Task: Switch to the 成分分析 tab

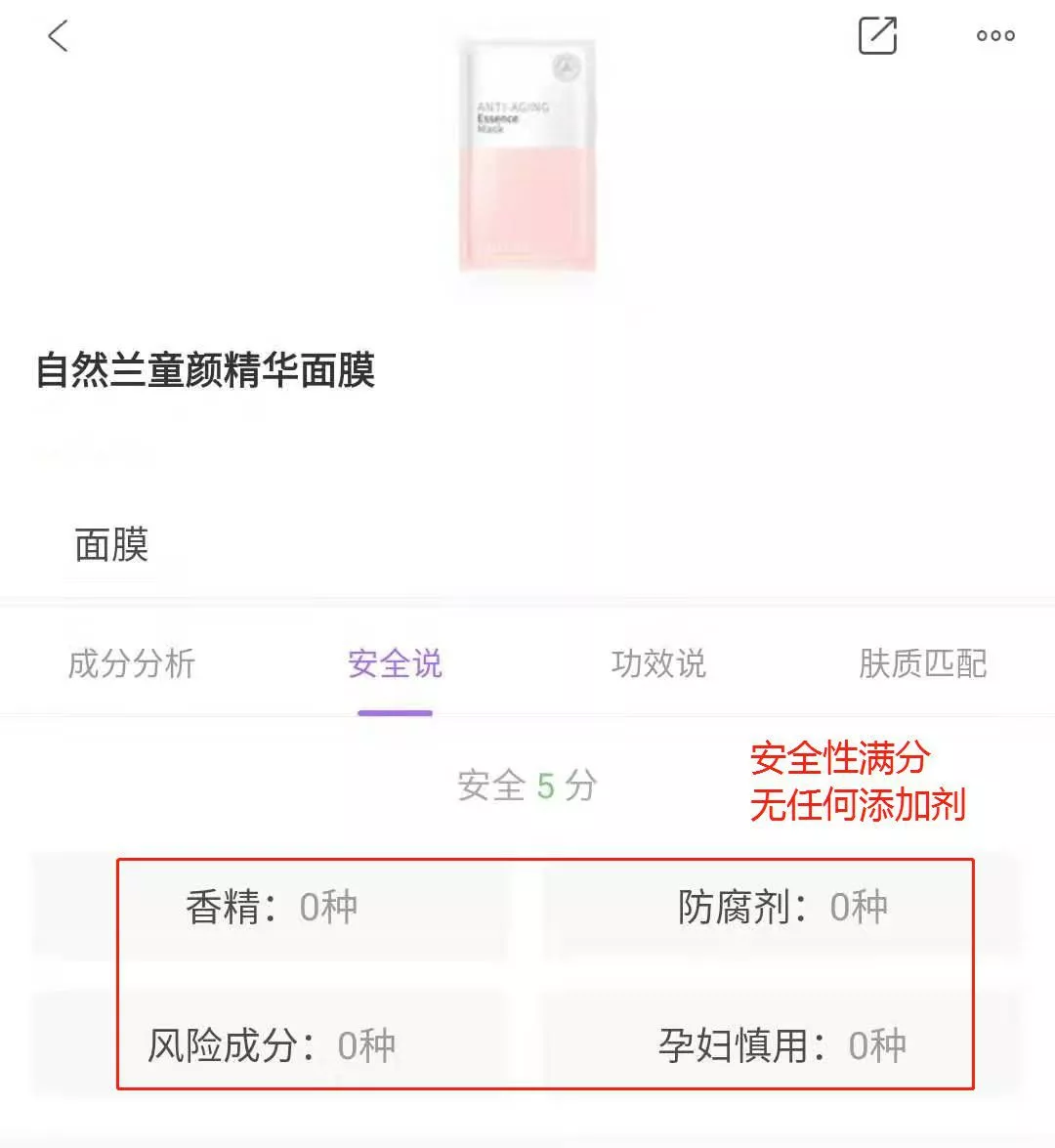Action: [132, 663]
